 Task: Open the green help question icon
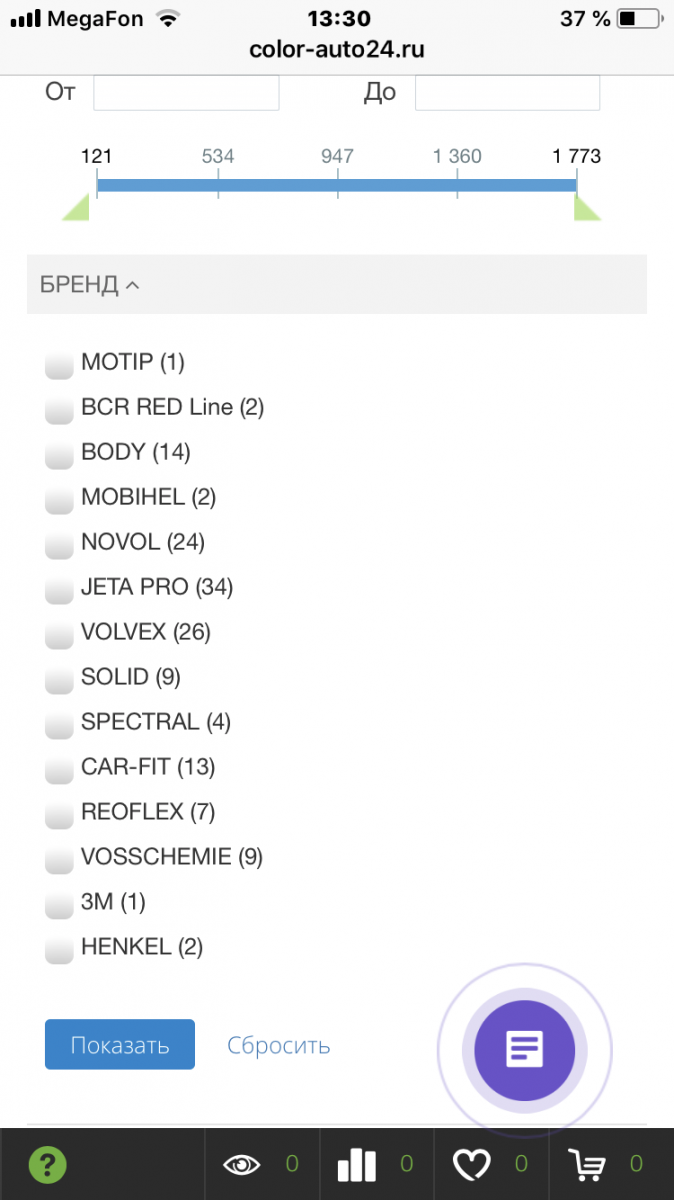(x=47, y=1164)
